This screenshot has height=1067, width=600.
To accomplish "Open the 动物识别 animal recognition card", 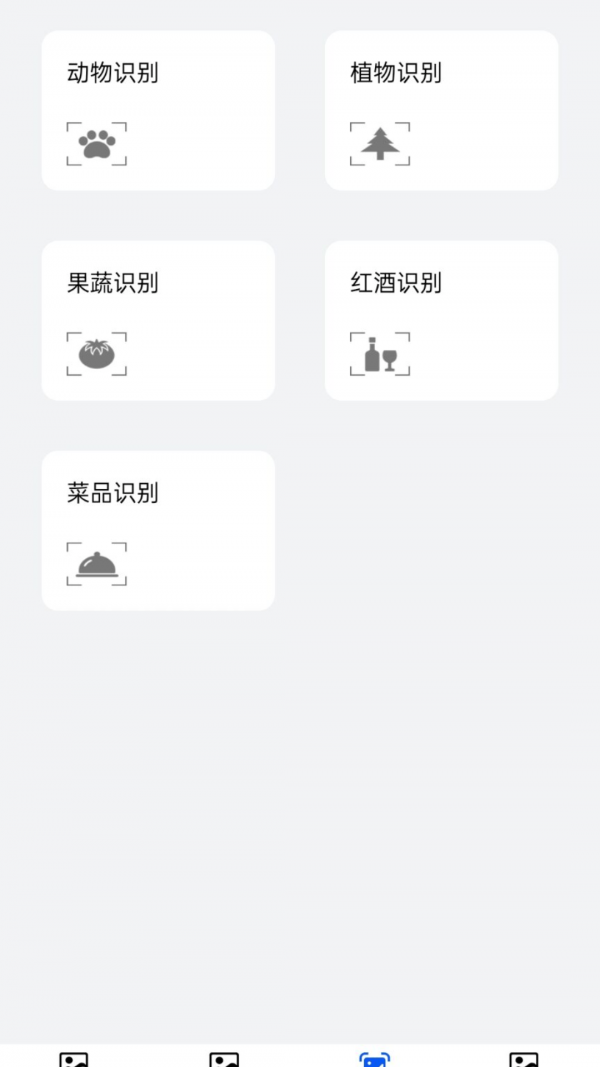I will pyautogui.click(x=158, y=110).
